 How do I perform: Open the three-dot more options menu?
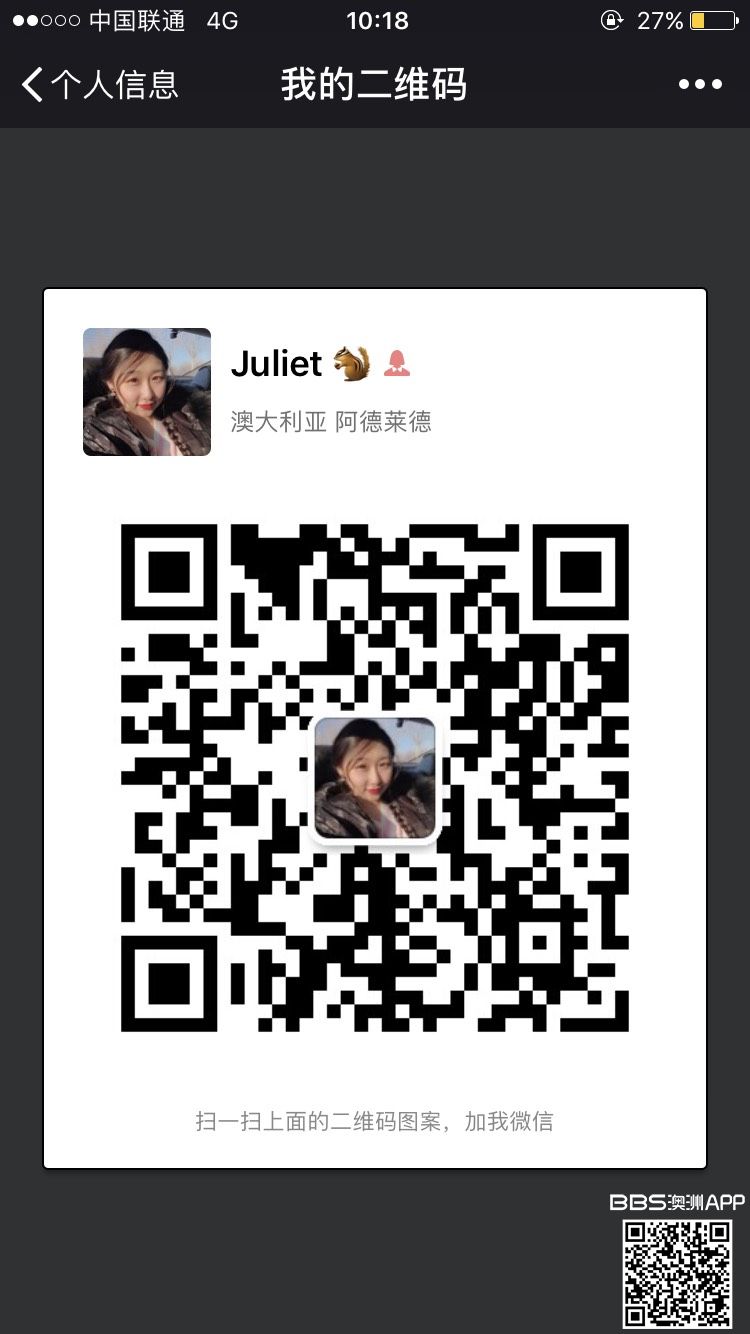[x=700, y=85]
